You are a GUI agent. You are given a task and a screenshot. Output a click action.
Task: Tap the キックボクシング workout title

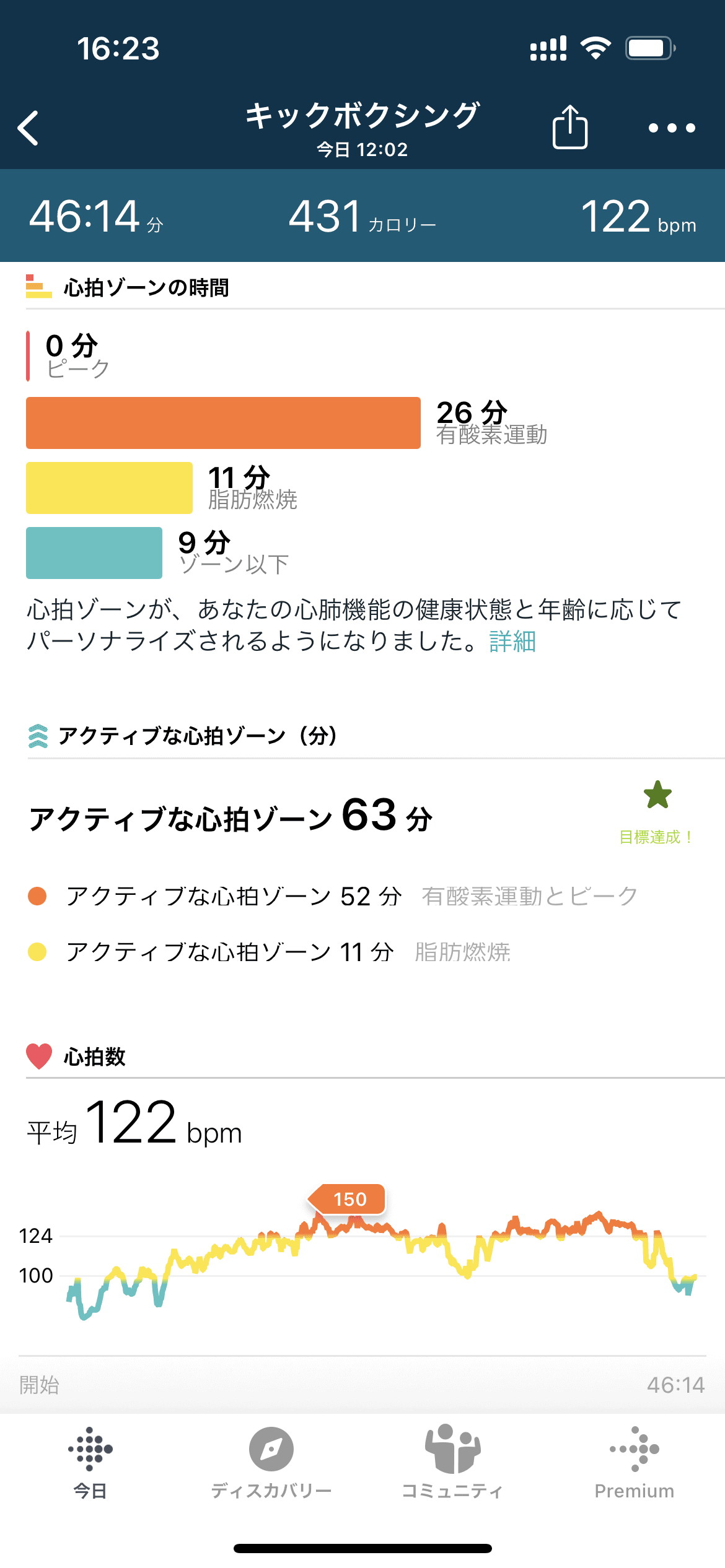(362, 115)
